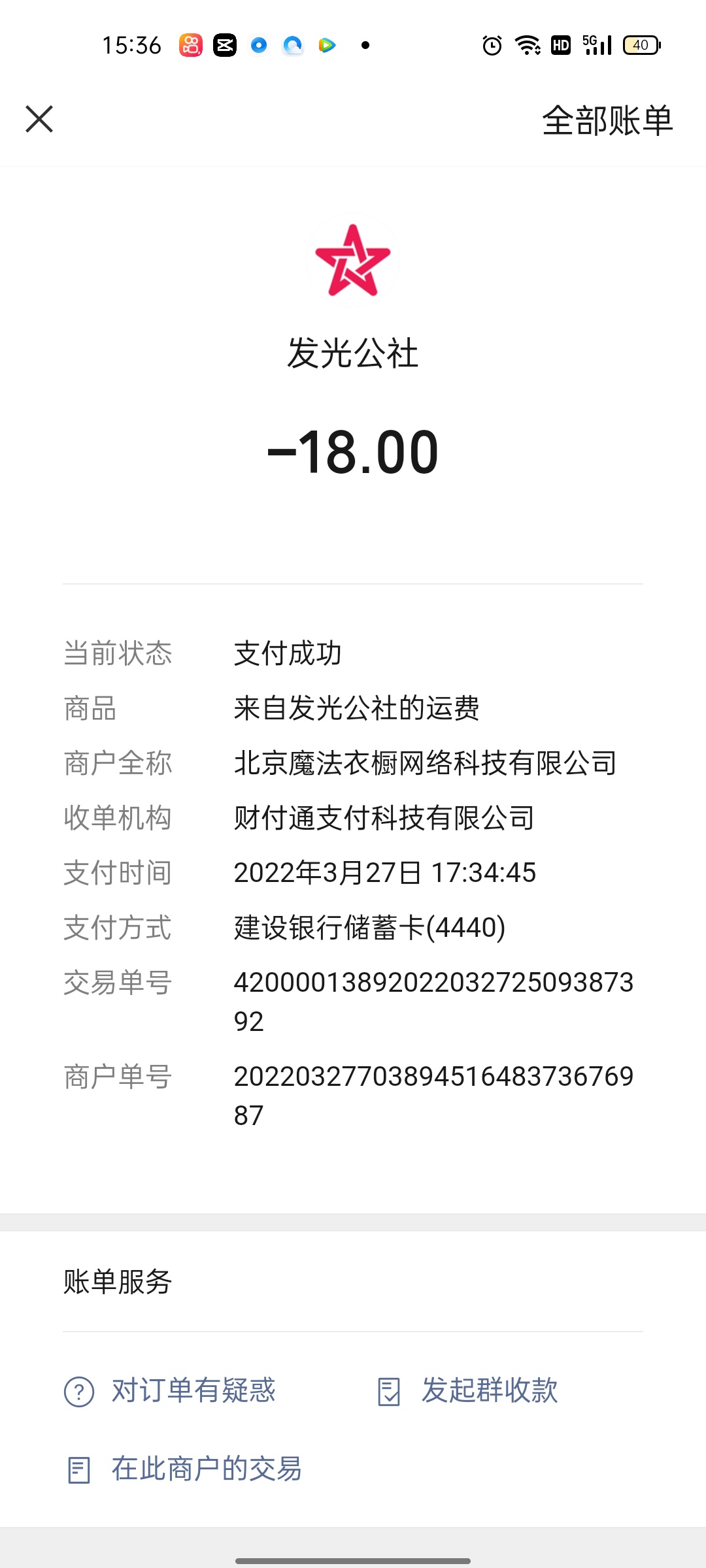Open 全部账单 (all bills)
Viewport: 706px width, 1568px height.
click(x=607, y=121)
